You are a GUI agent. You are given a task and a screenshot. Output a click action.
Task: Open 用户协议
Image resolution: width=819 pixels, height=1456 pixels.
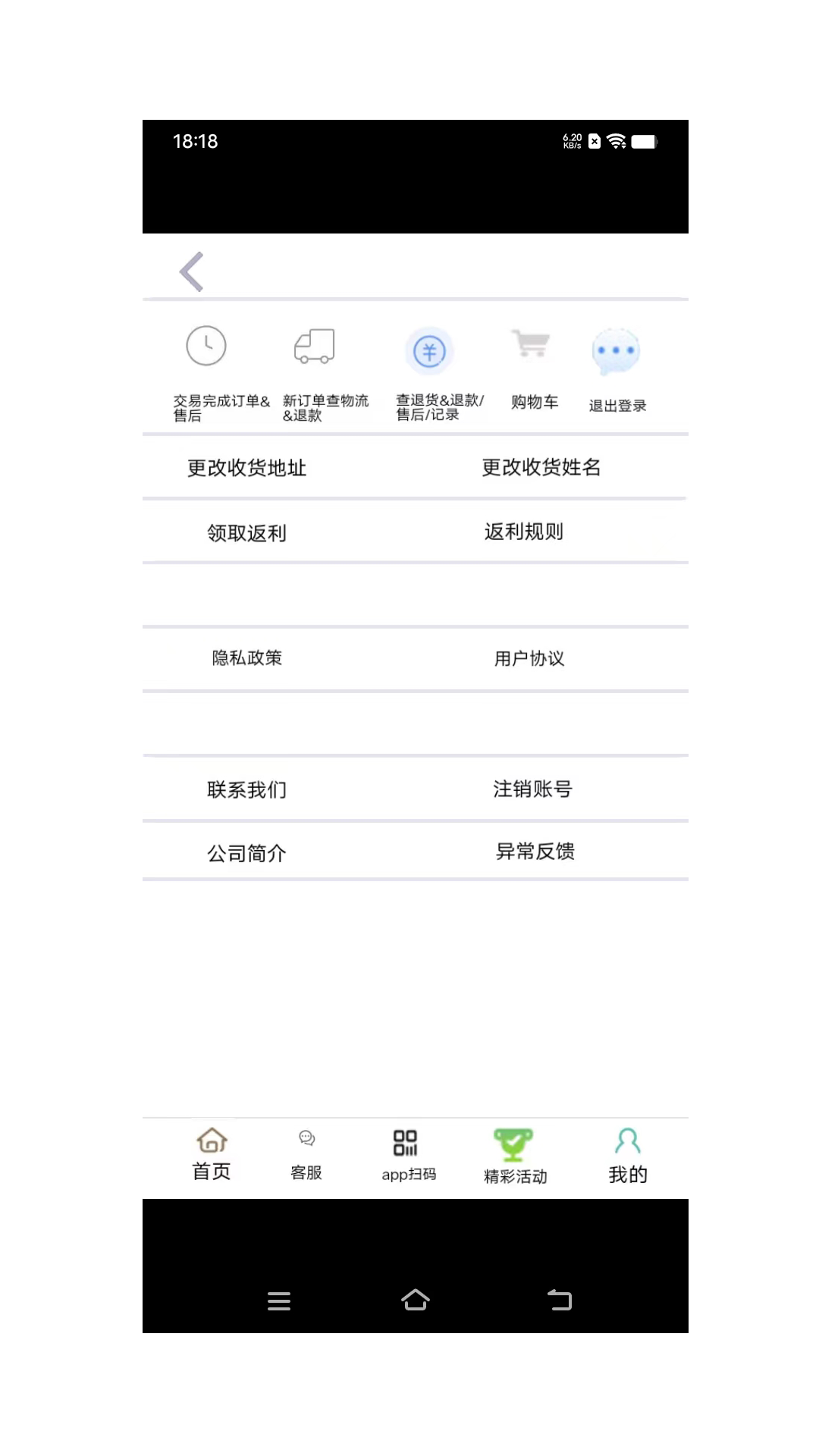[529, 658]
